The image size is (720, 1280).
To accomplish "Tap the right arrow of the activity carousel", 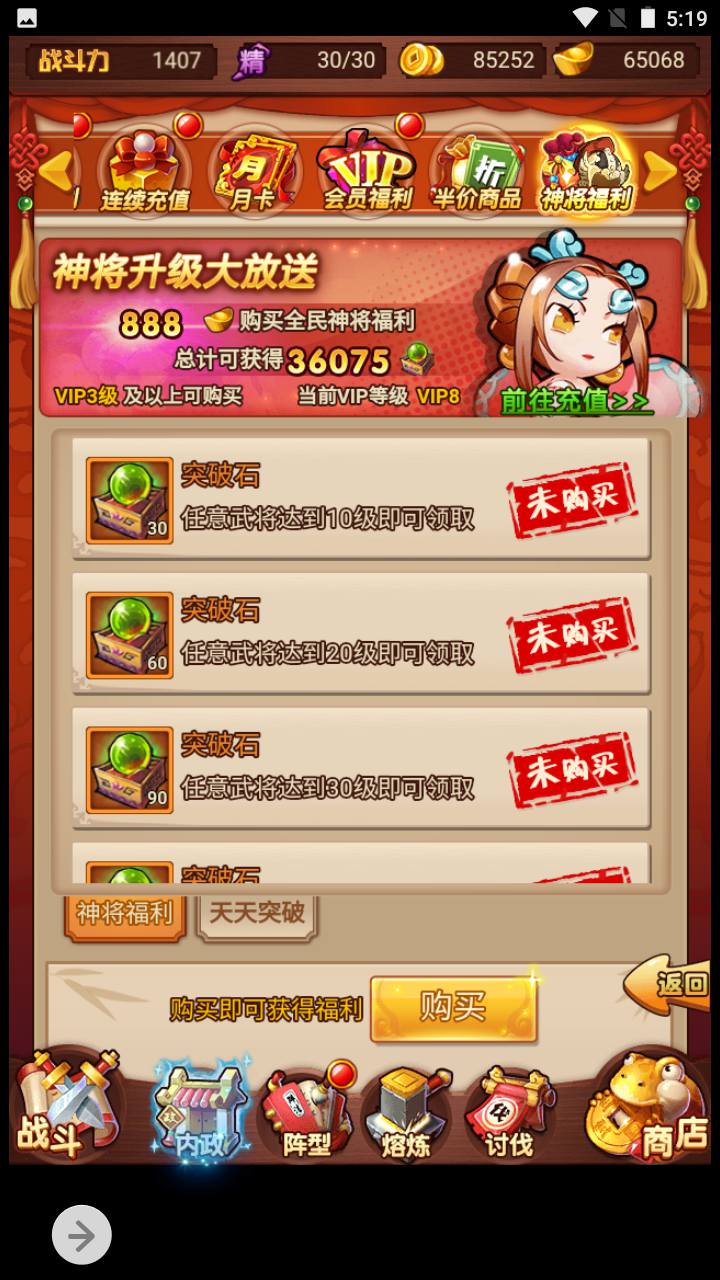I will [x=660, y=171].
